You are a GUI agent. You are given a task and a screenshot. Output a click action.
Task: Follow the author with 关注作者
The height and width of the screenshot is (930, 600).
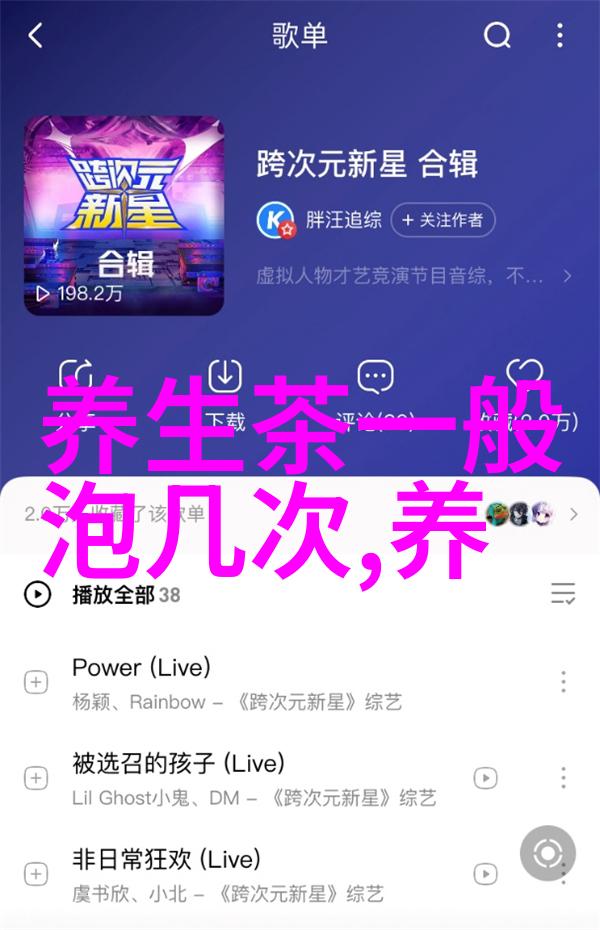(441, 219)
